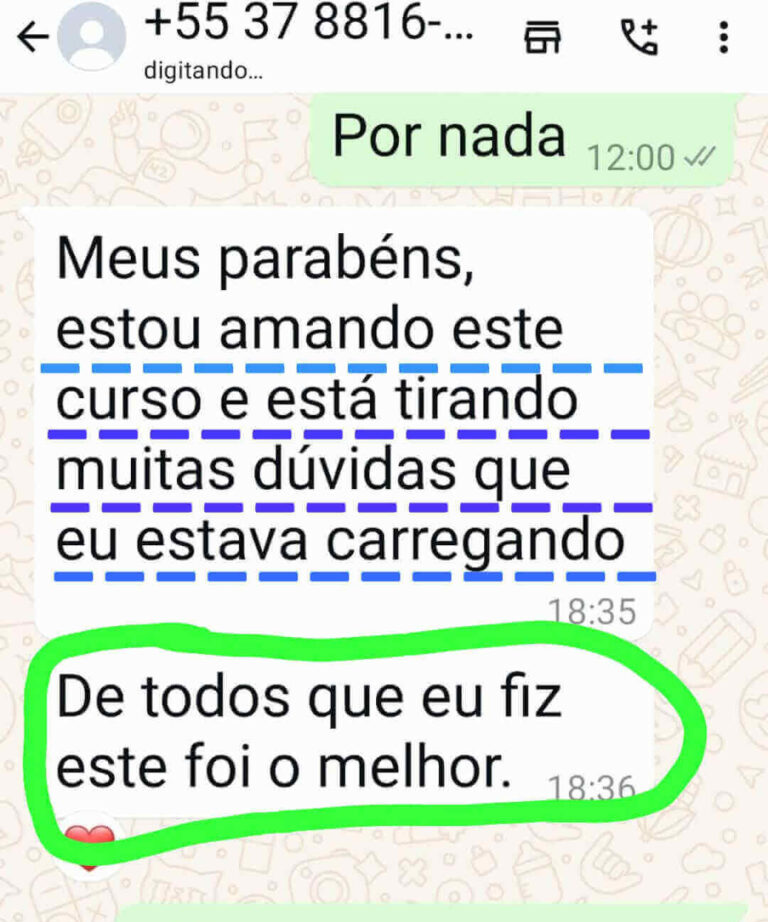The image size is (768, 922).
Task: Open the business storefront catalog icon
Action: [x=542, y=38]
